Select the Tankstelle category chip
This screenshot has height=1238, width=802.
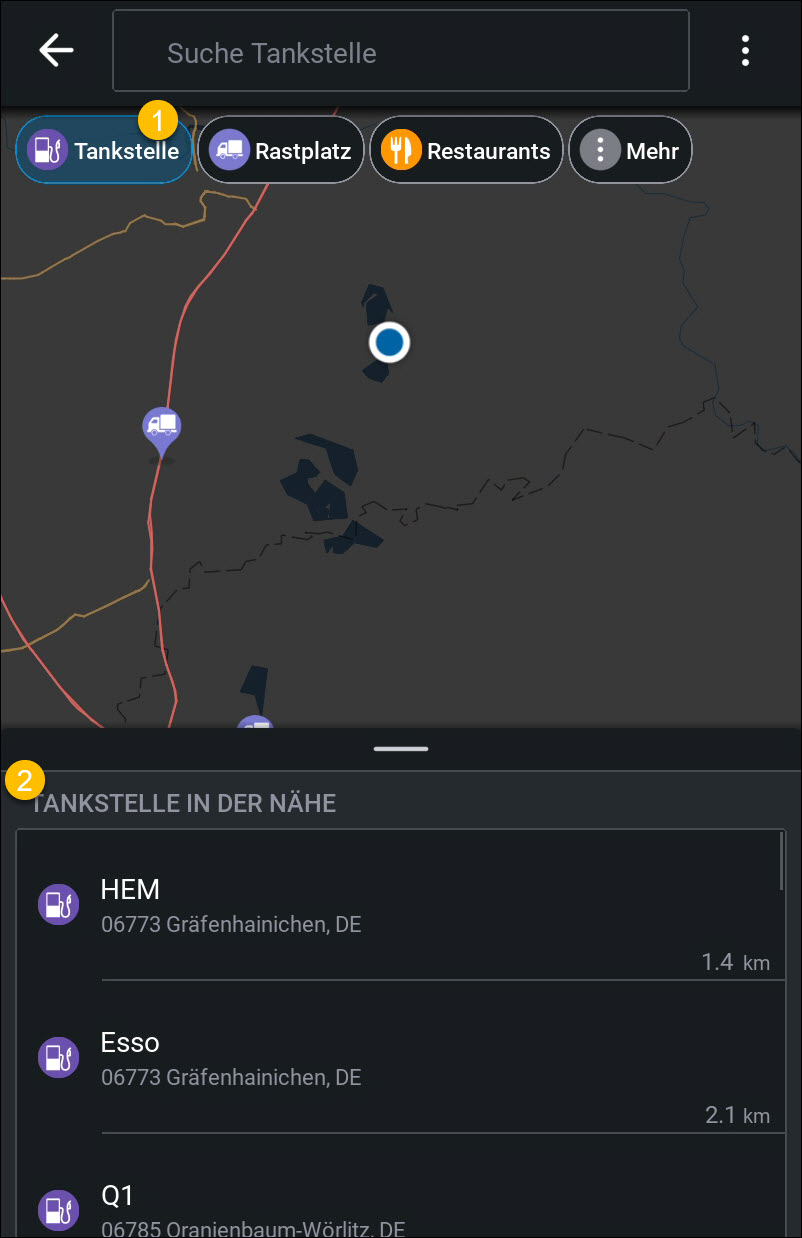tap(104, 151)
